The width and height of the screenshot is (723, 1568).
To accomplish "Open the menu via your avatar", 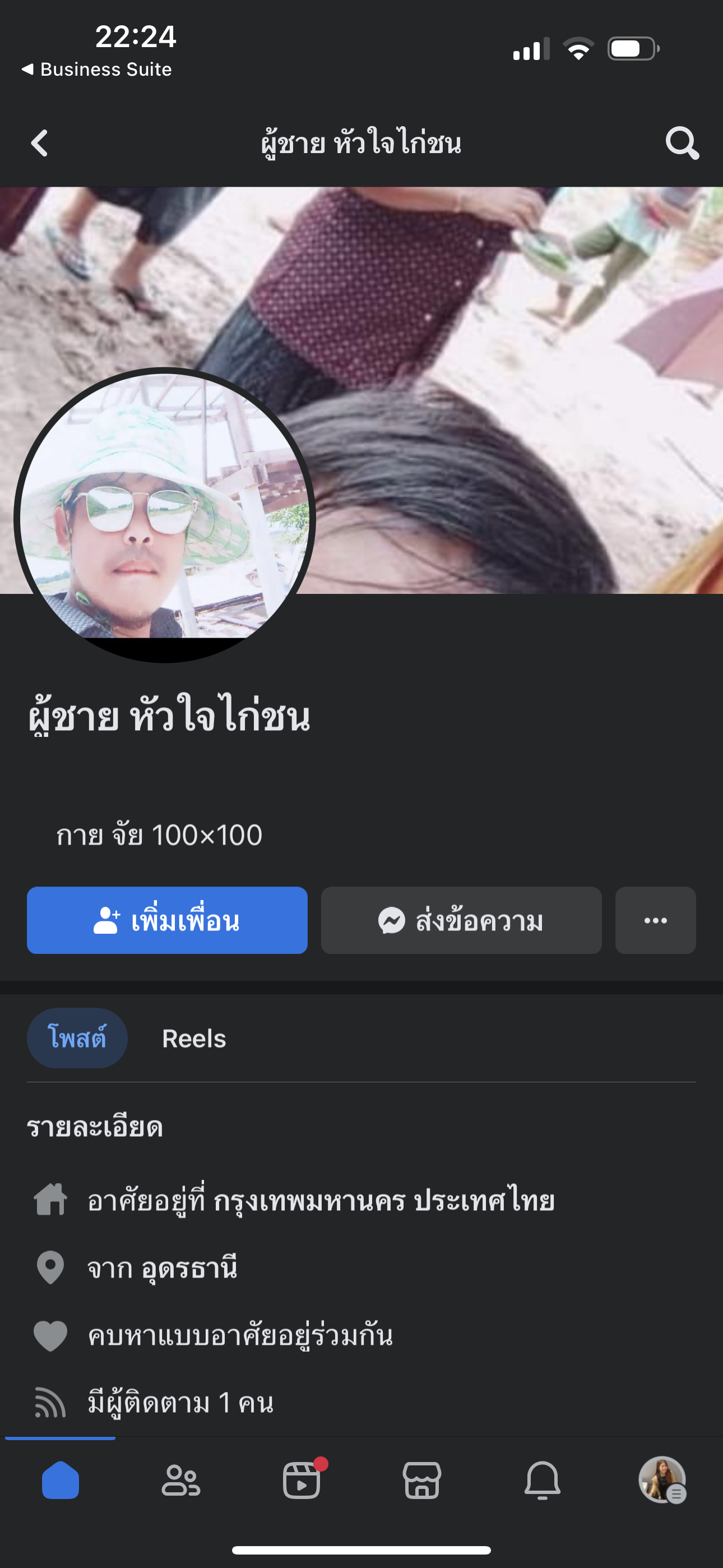I will click(x=662, y=1480).
